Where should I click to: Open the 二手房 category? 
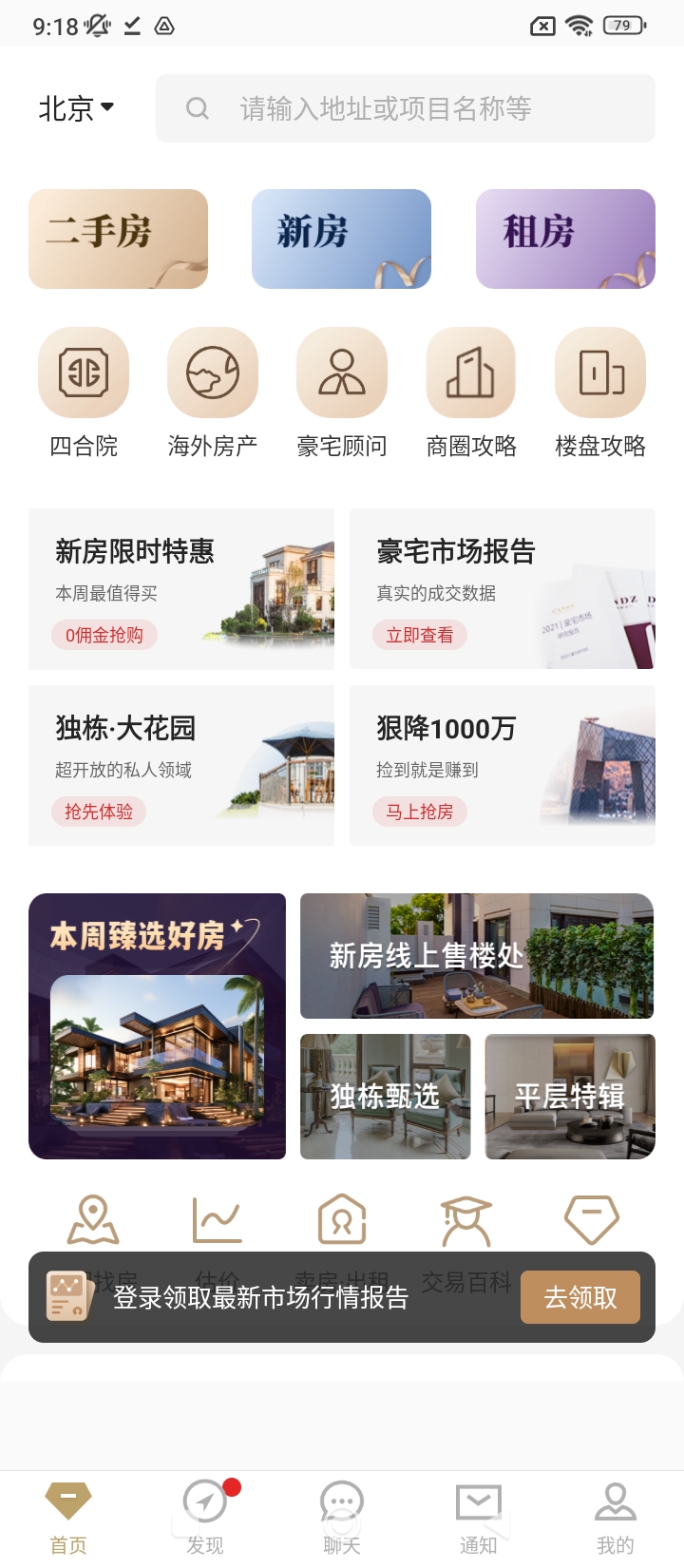[118, 239]
